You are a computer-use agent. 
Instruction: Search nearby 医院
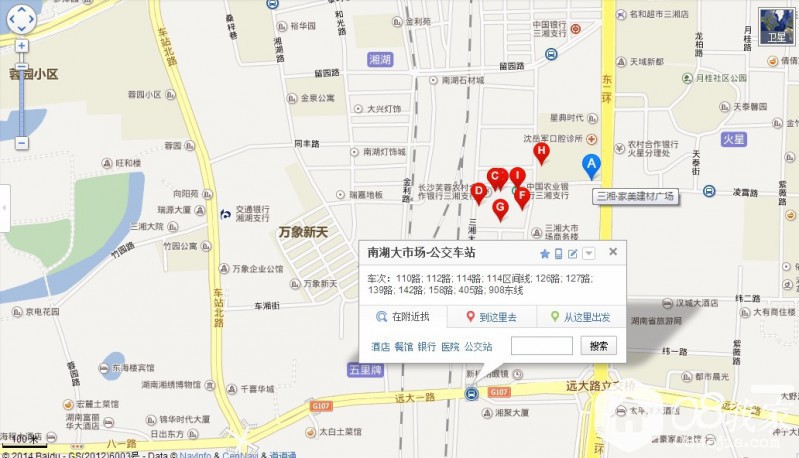tap(449, 347)
